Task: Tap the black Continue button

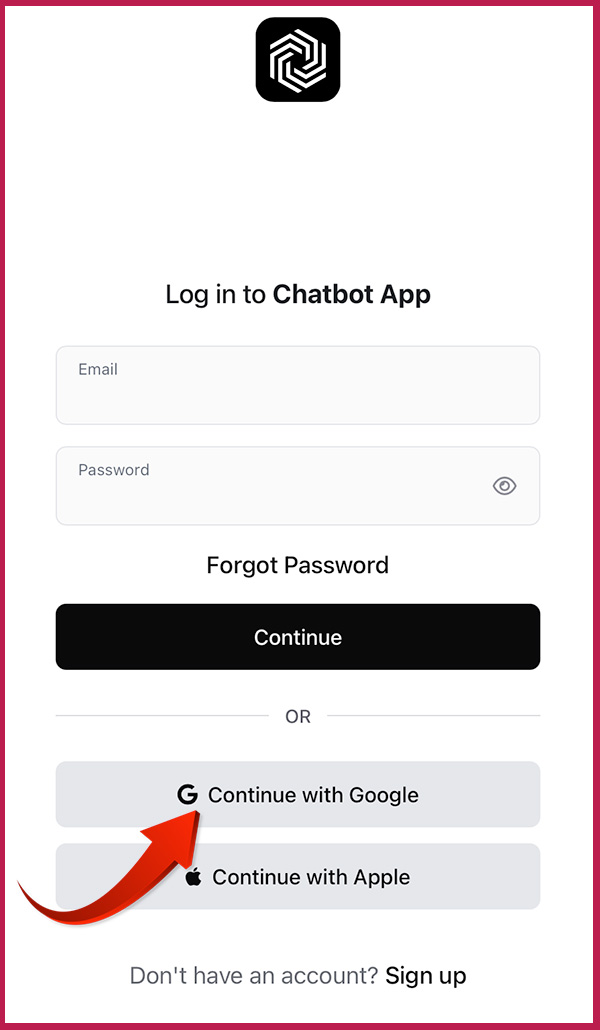Action: click(x=297, y=637)
